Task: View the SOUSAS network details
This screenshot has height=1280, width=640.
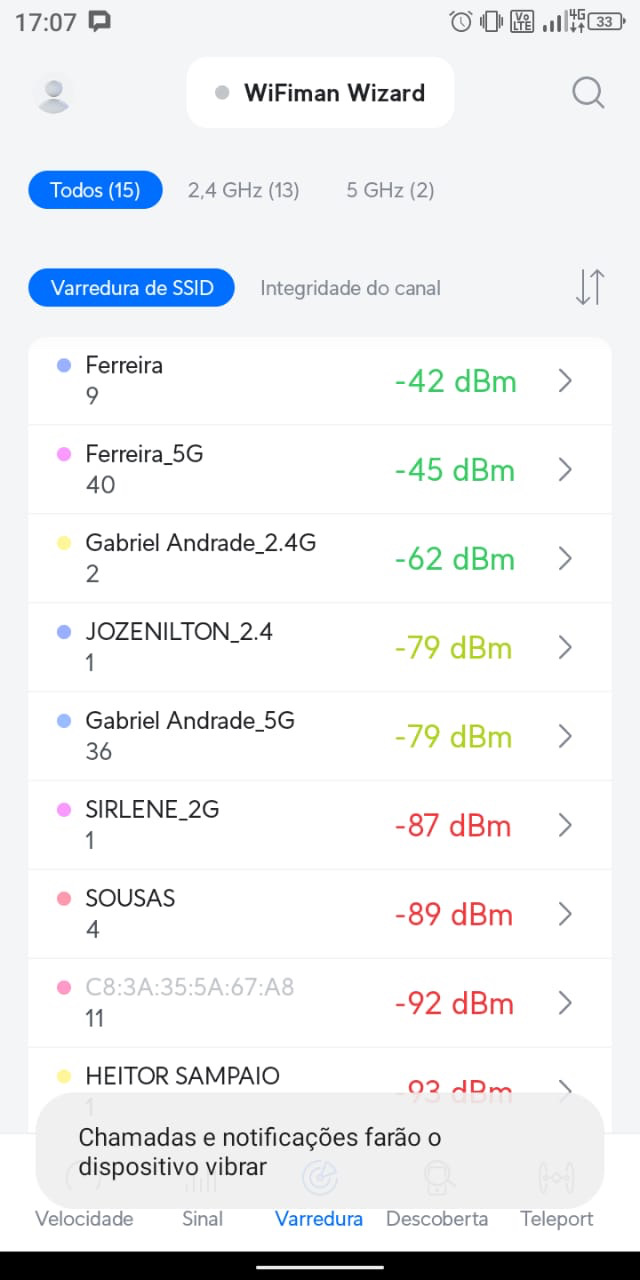Action: coord(320,914)
